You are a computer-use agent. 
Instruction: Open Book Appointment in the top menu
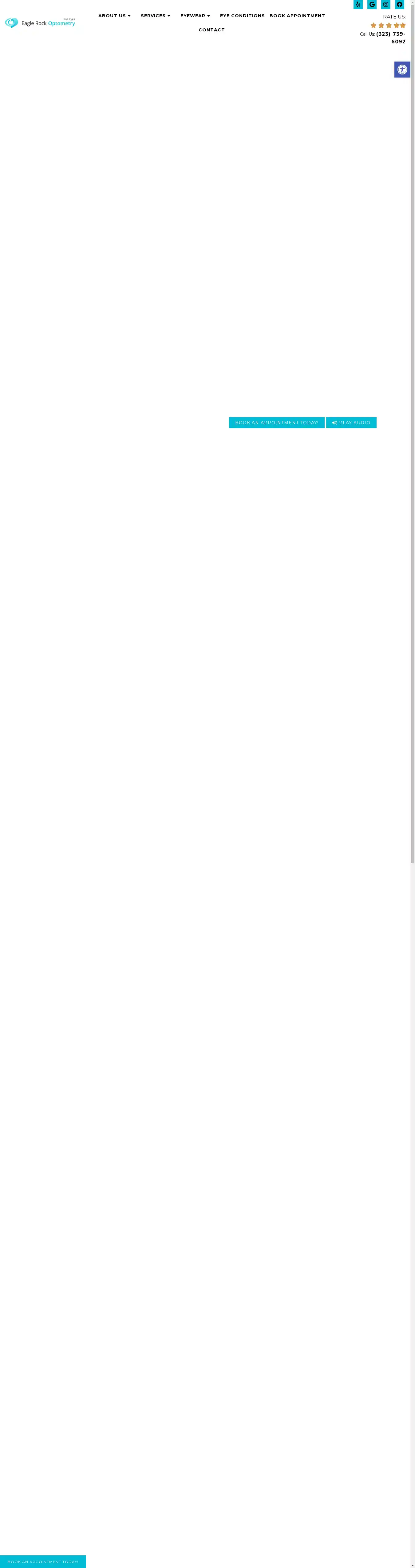pos(297,16)
